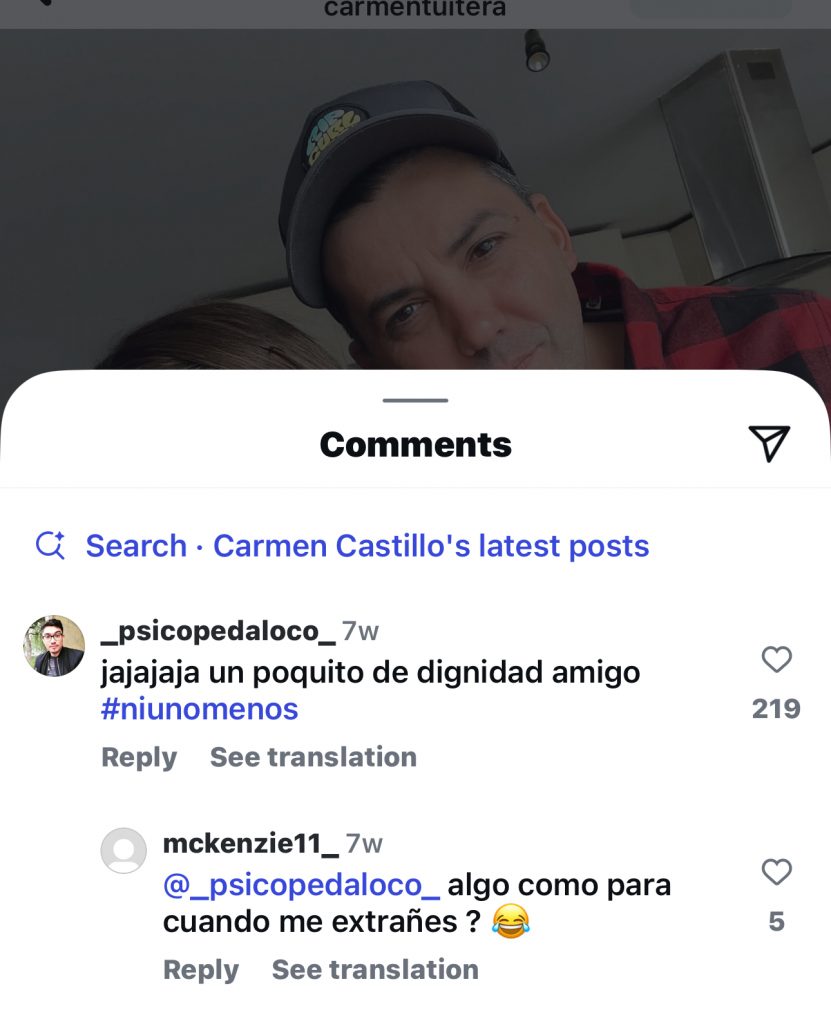Reply to mckenzie11_'s comment

point(201,969)
